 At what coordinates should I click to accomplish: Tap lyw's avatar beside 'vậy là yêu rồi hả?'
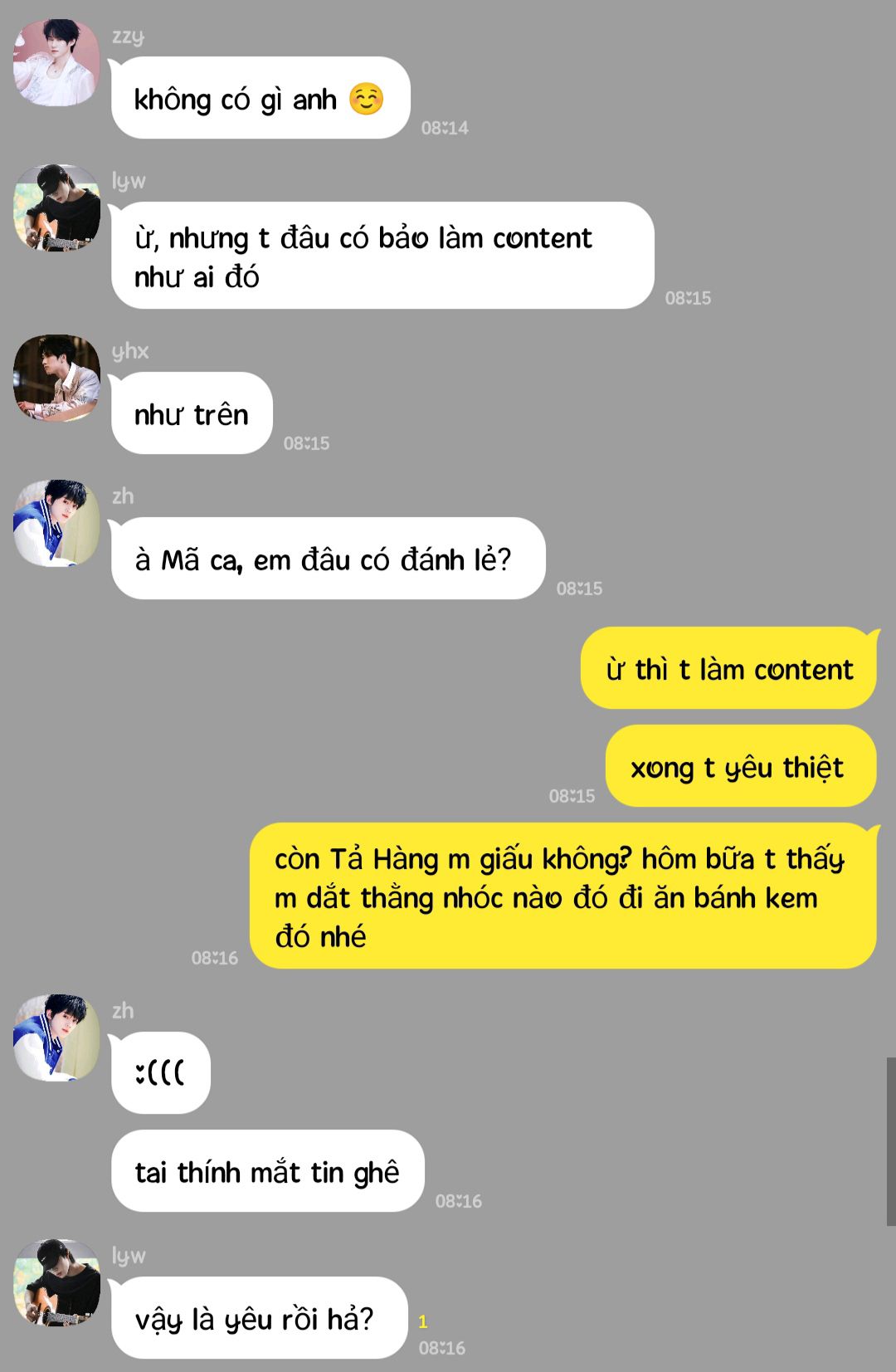[x=56, y=1282]
